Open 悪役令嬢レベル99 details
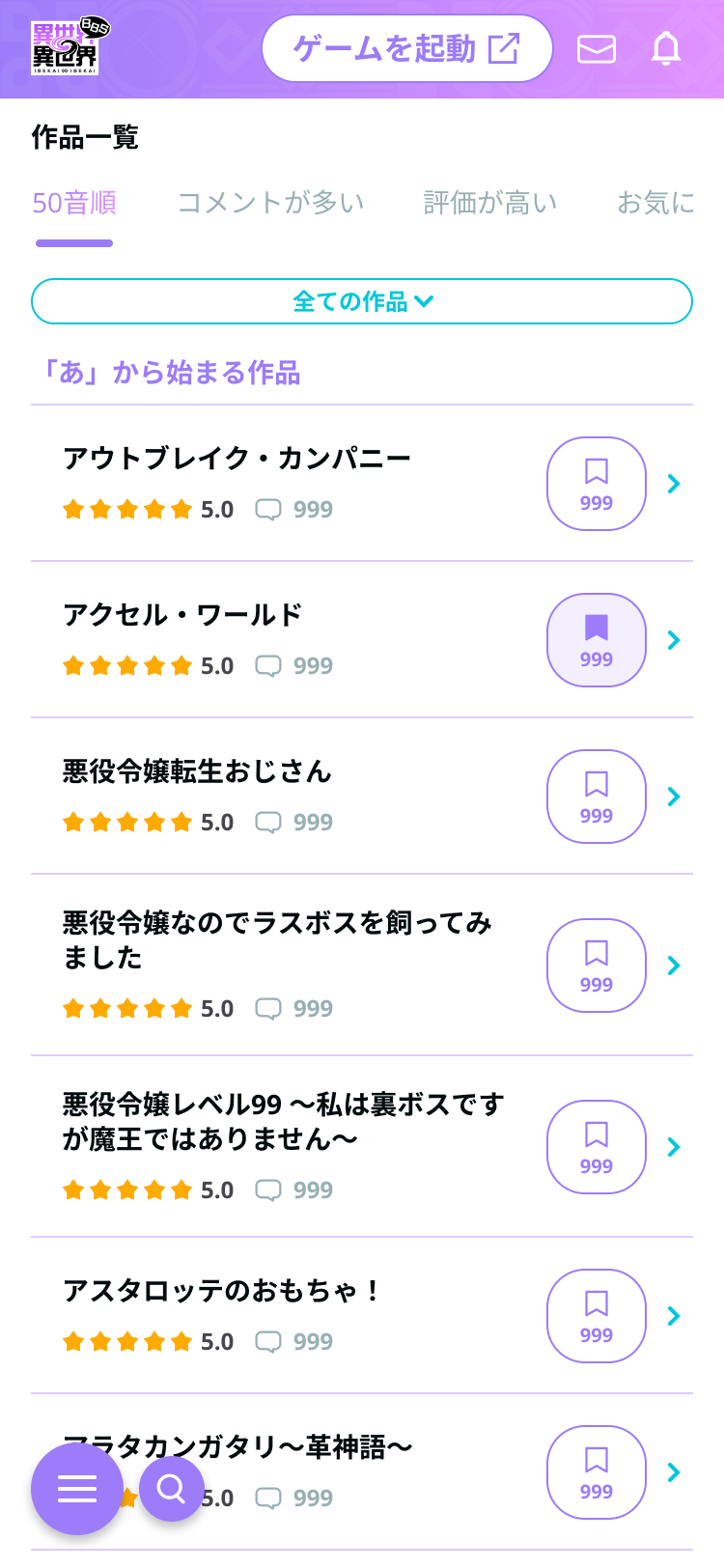Viewport: 724px width, 1568px height. pos(674,1147)
